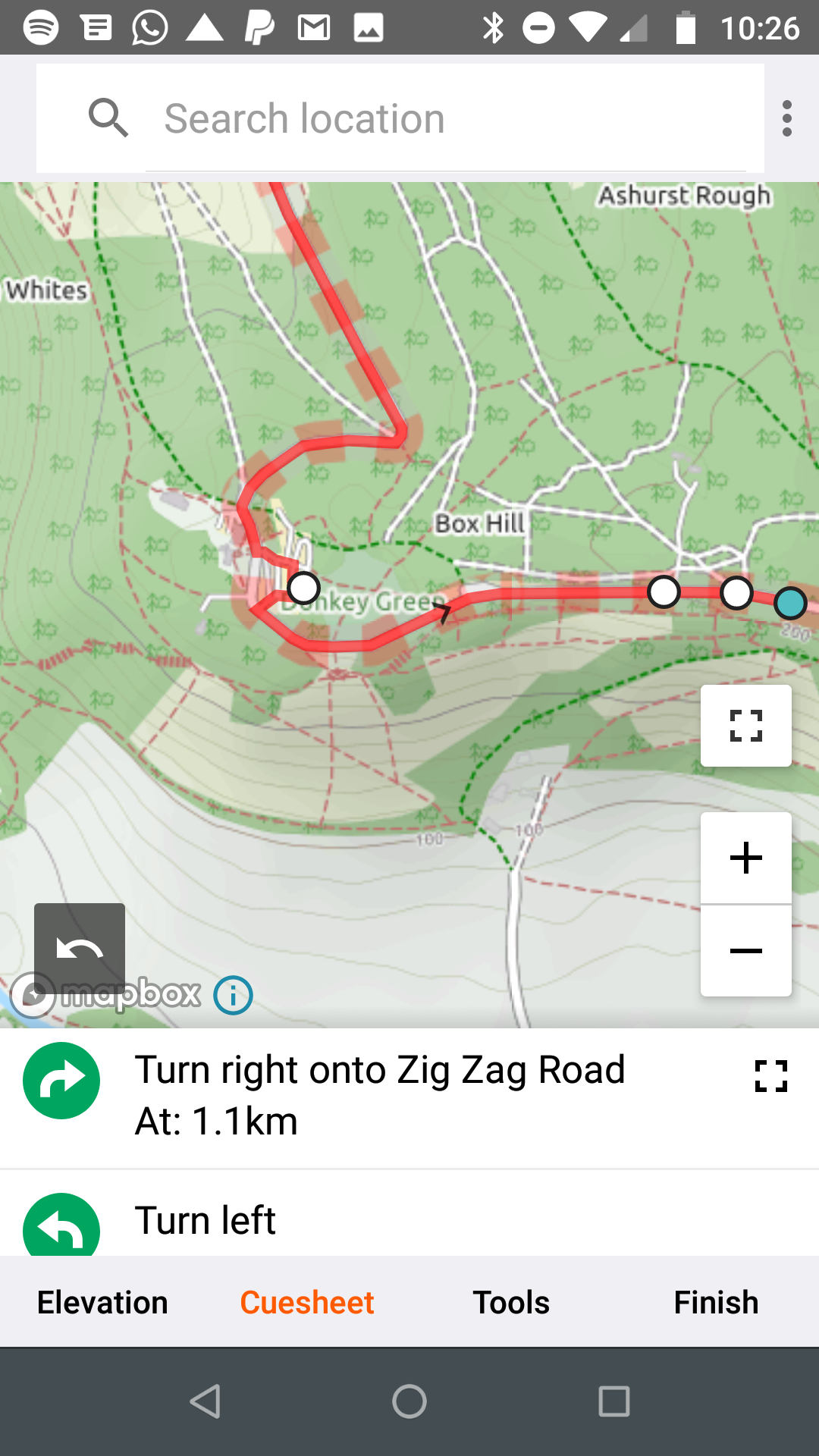Image resolution: width=819 pixels, height=1456 pixels.
Task: Go to the home screen
Action: (409, 1401)
